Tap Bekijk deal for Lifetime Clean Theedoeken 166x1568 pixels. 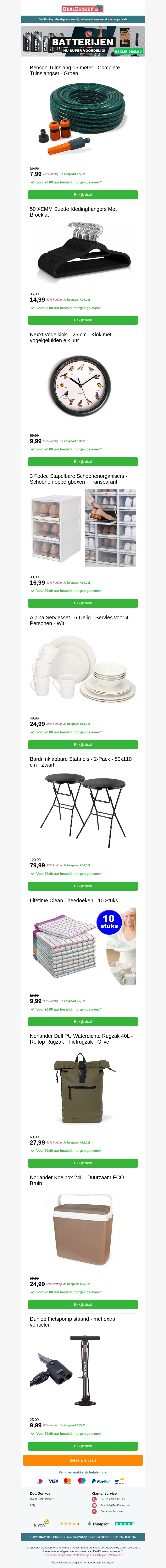coord(83,1021)
